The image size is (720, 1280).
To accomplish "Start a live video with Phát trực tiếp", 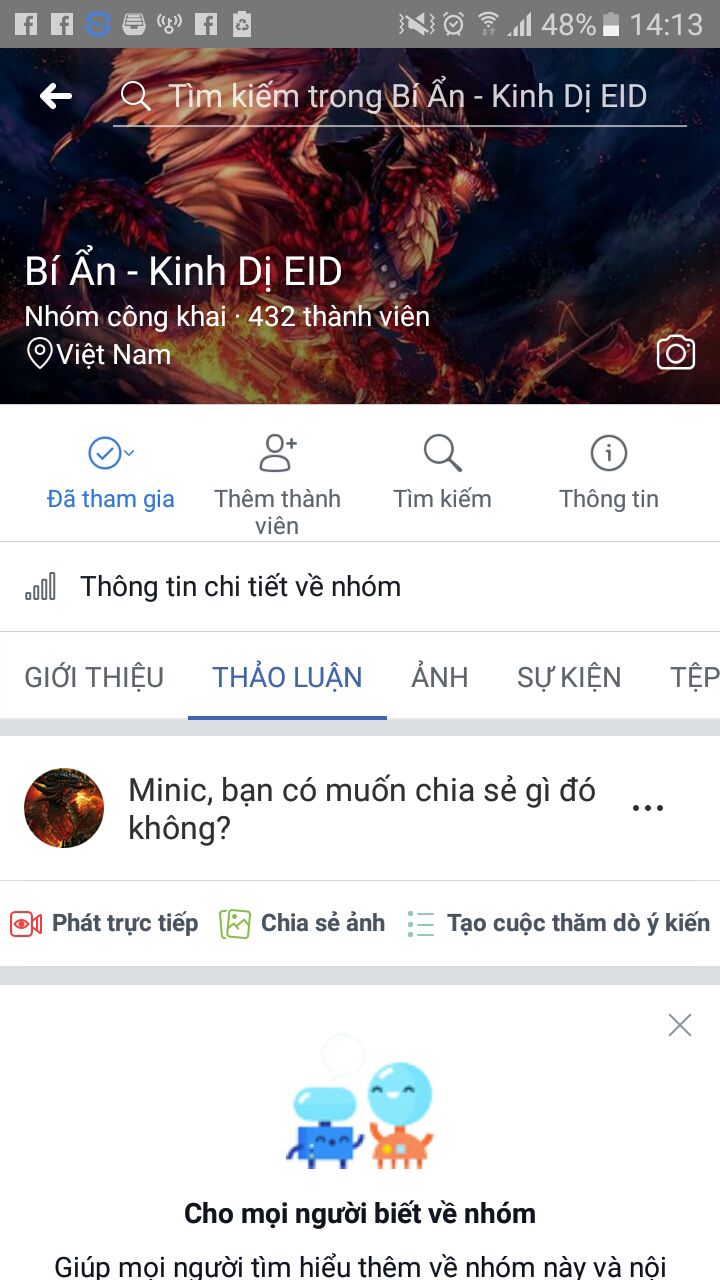I will (x=105, y=923).
